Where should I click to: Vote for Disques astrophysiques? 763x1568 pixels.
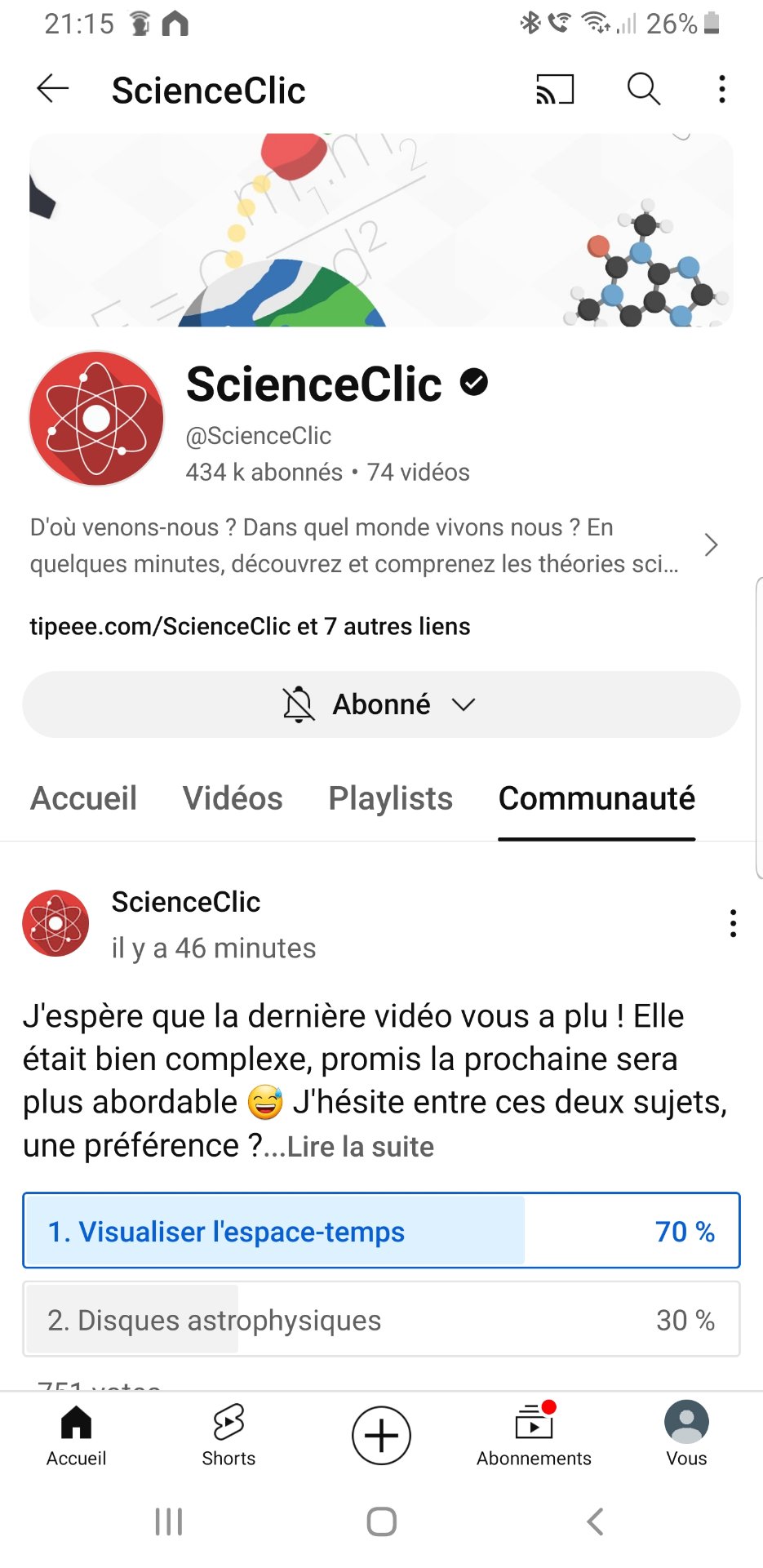pos(381,1319)
